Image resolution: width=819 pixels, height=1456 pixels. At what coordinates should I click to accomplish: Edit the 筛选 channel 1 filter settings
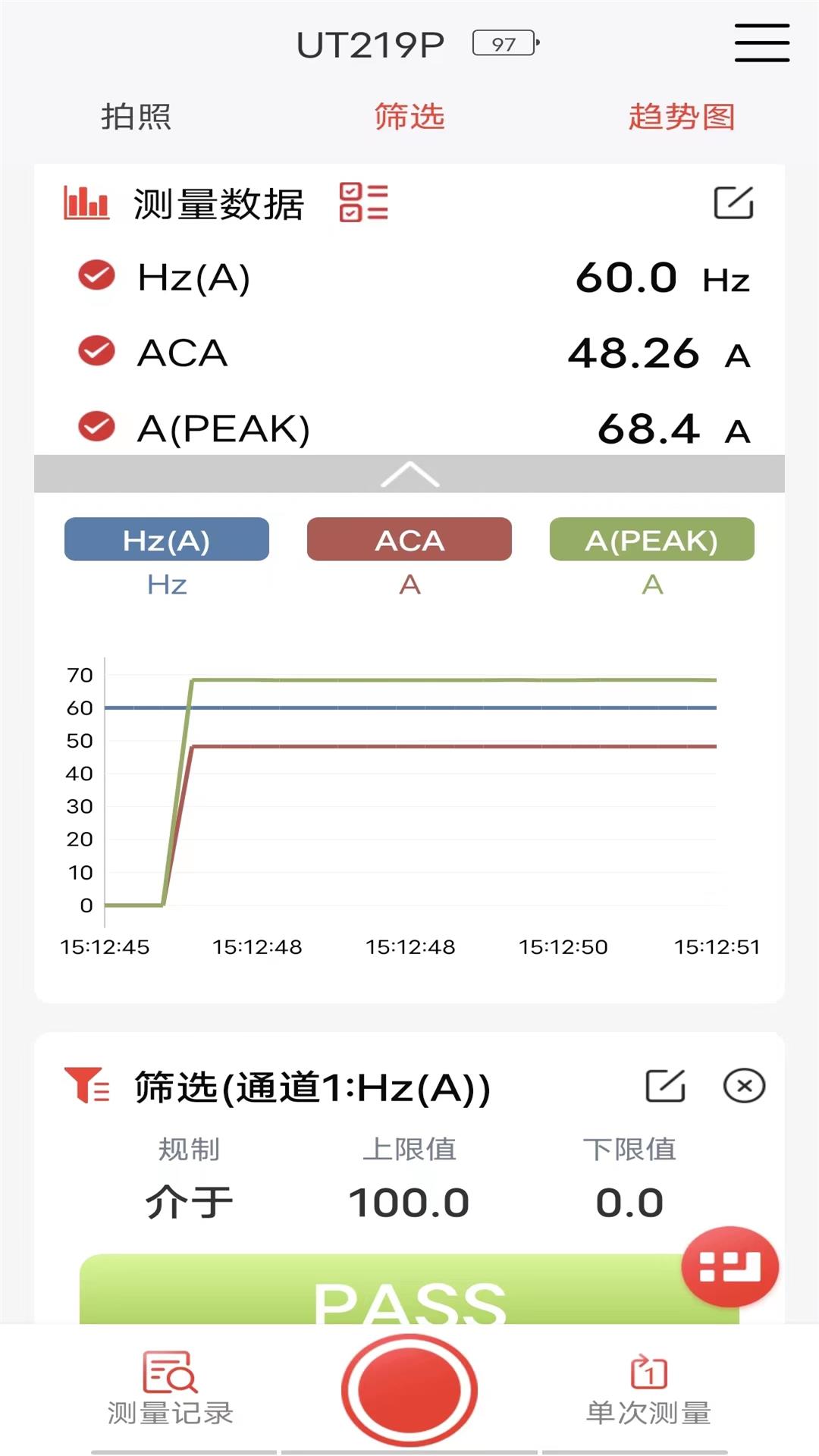[665, 1085]
